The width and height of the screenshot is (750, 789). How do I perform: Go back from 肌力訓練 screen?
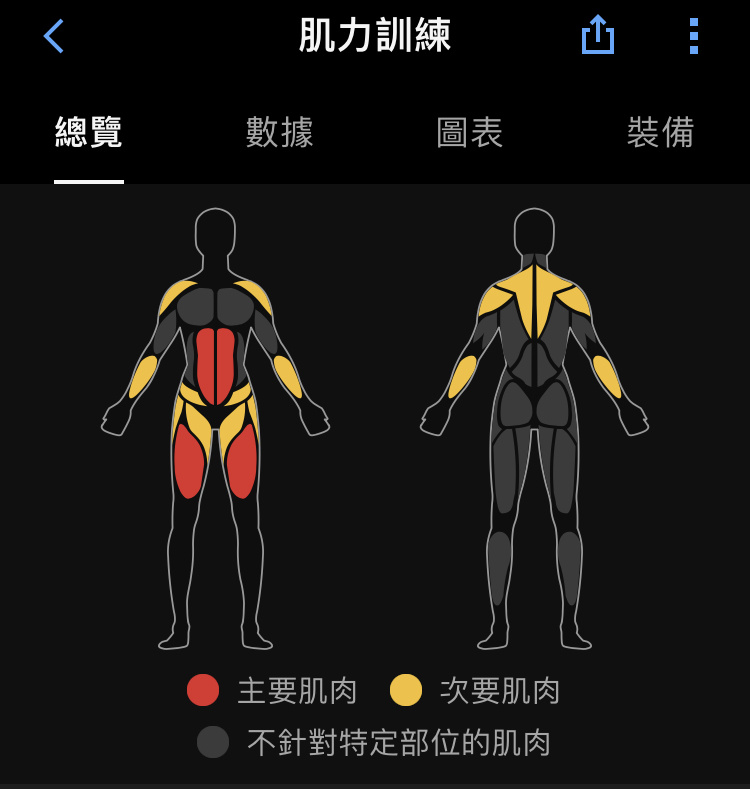tap(54, 36)
